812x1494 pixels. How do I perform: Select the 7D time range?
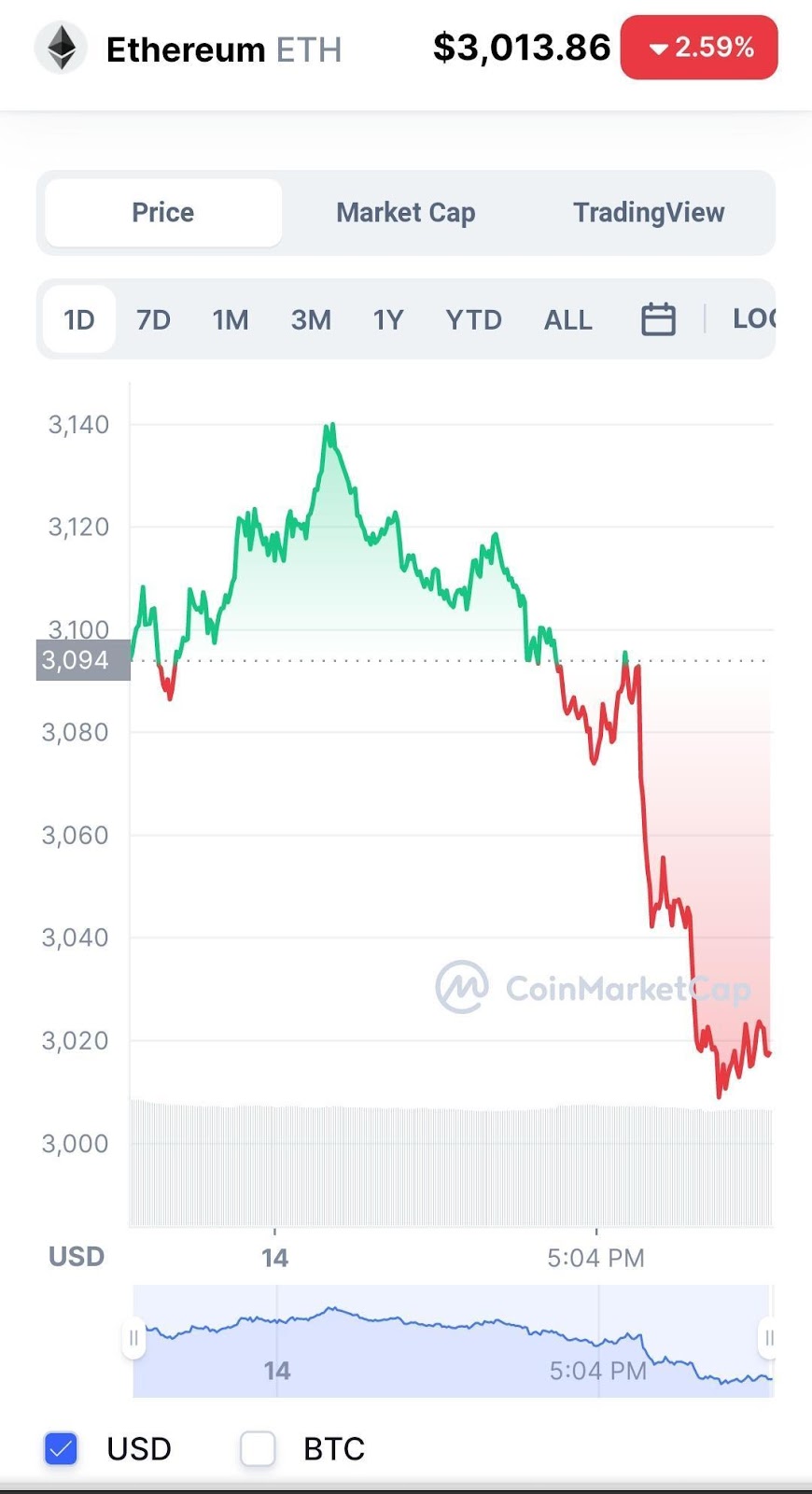pos(153,320)
